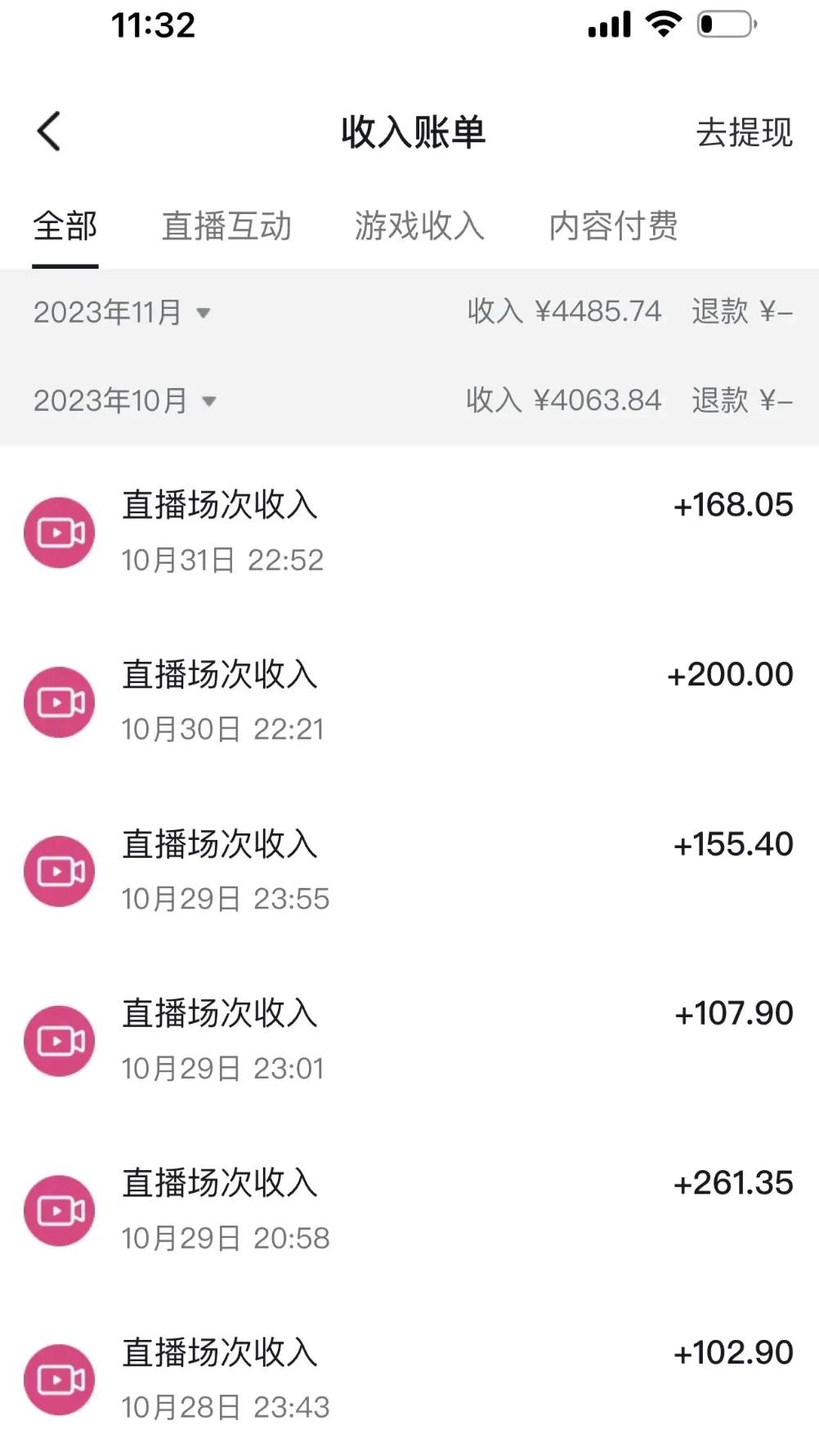Tap the battery indicator in the status bar
The width and height of the screenshot is (819, 1456).
point(726,25)
